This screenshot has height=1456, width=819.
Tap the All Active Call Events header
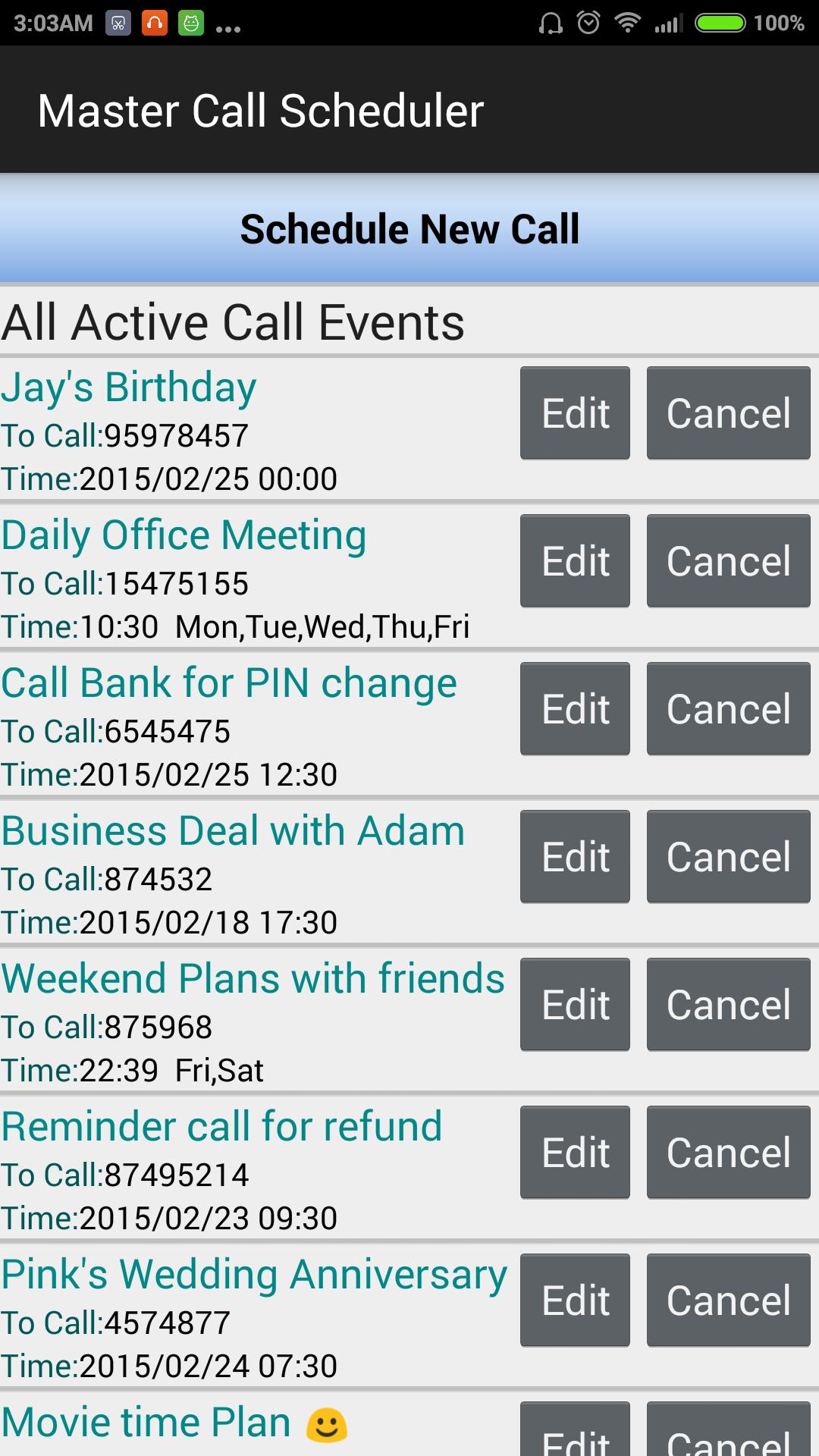233,322
